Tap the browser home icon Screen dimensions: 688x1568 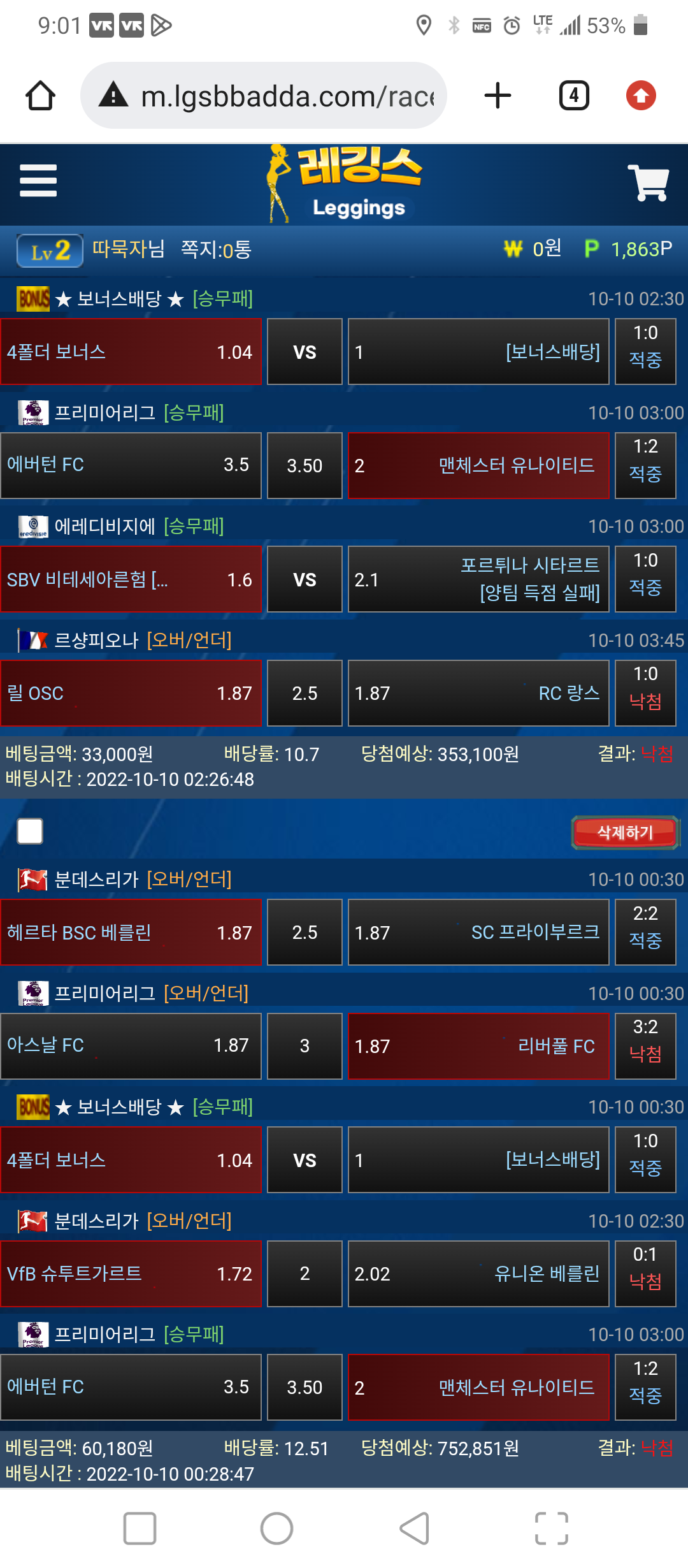tap(40, 96)
